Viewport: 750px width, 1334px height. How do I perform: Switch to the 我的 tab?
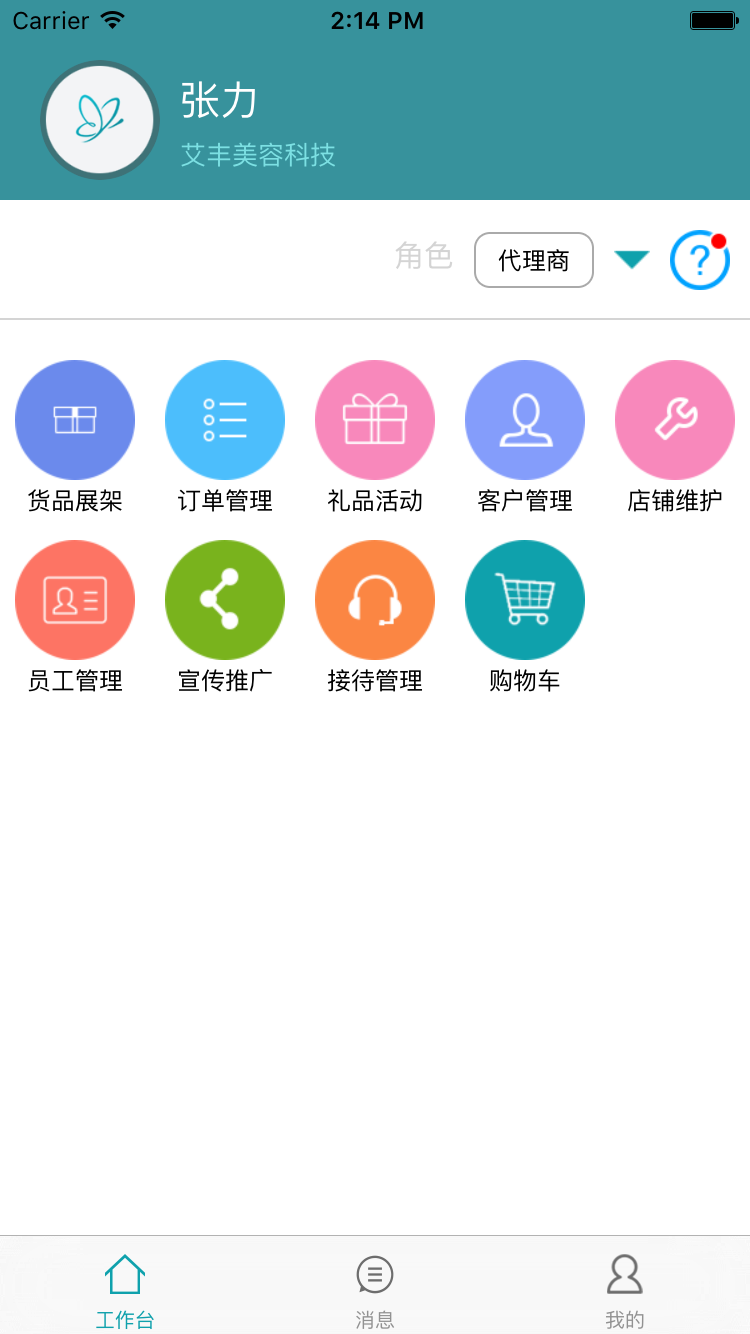click(625, 1290)
